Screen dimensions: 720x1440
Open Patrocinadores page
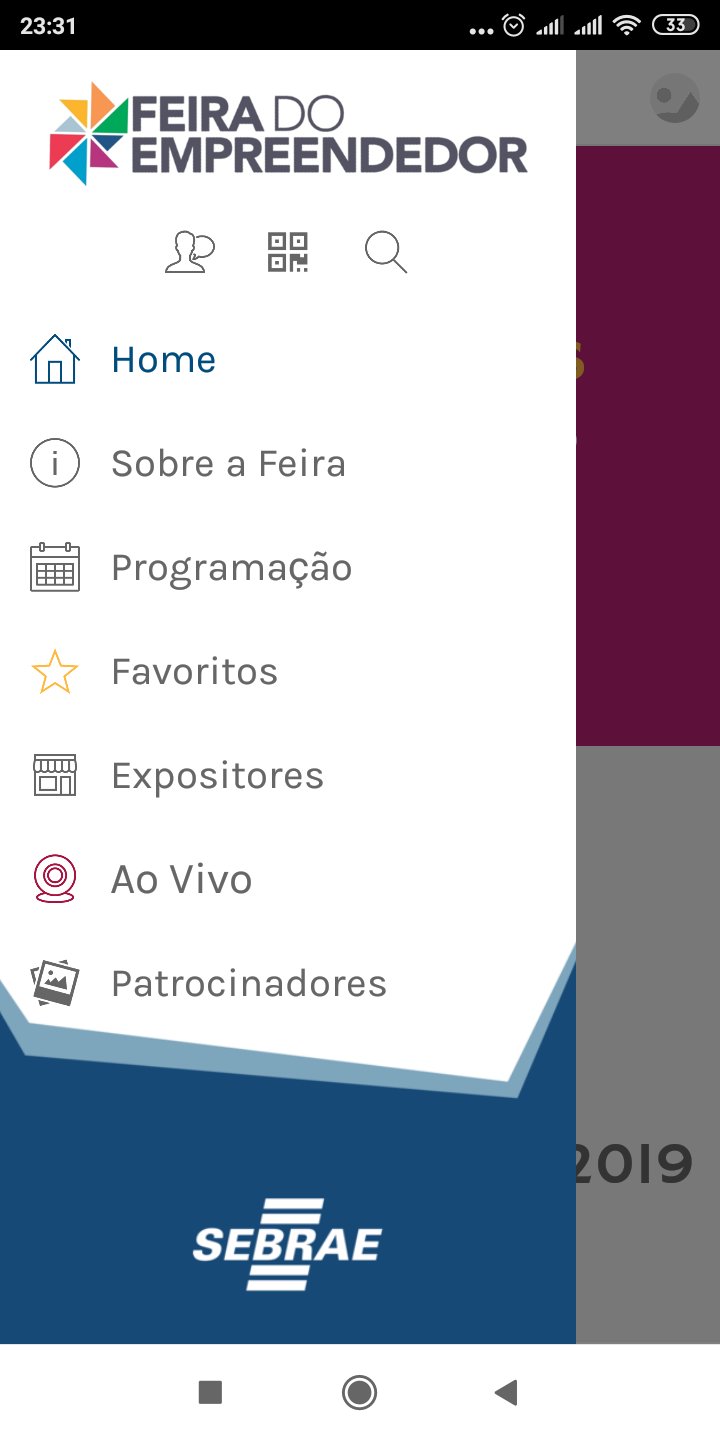pos(248,984)
